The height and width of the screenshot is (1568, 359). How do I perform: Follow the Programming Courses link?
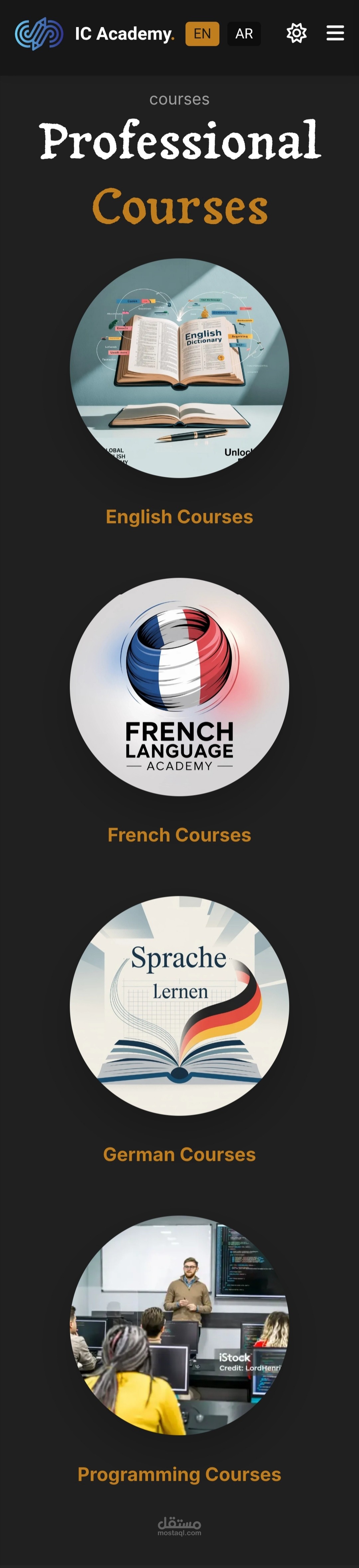tap(179, 1474)
